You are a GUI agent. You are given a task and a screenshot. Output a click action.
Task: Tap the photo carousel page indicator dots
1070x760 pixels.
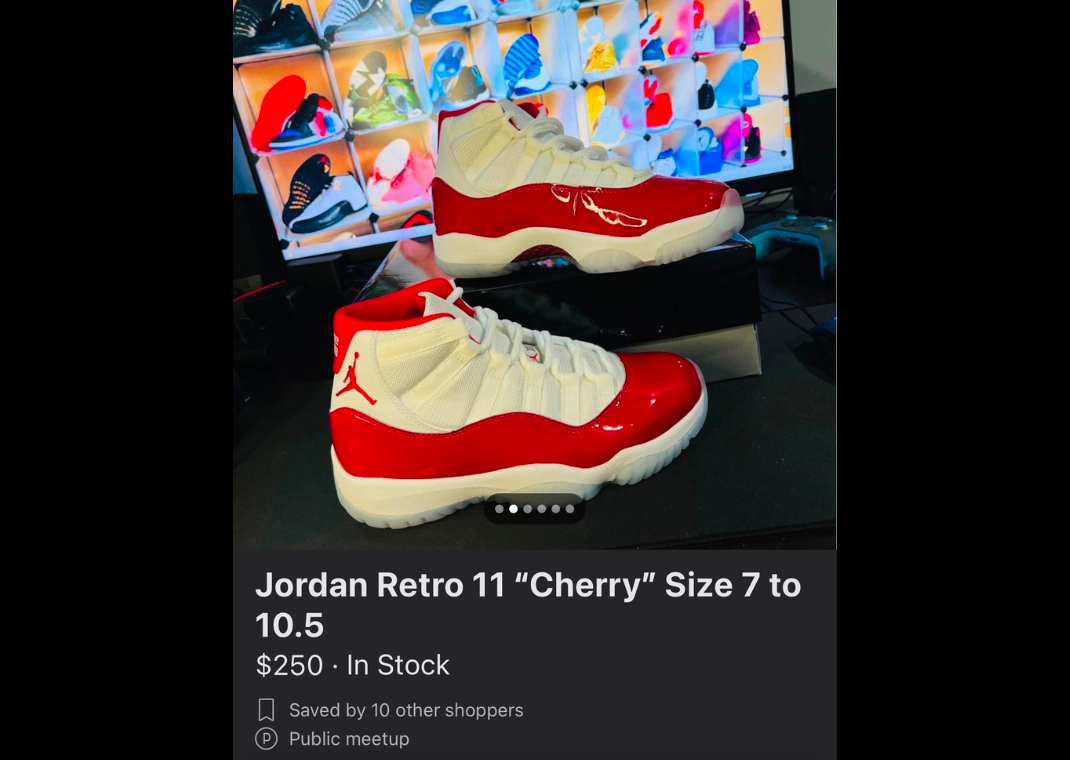tap(534, 509)
